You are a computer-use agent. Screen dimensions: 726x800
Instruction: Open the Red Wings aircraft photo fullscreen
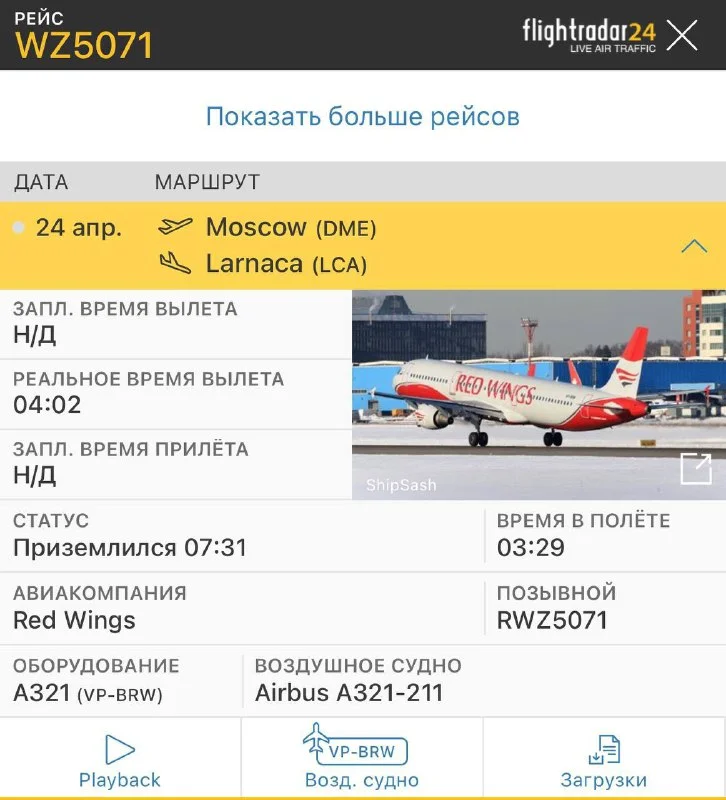(696, 468)
